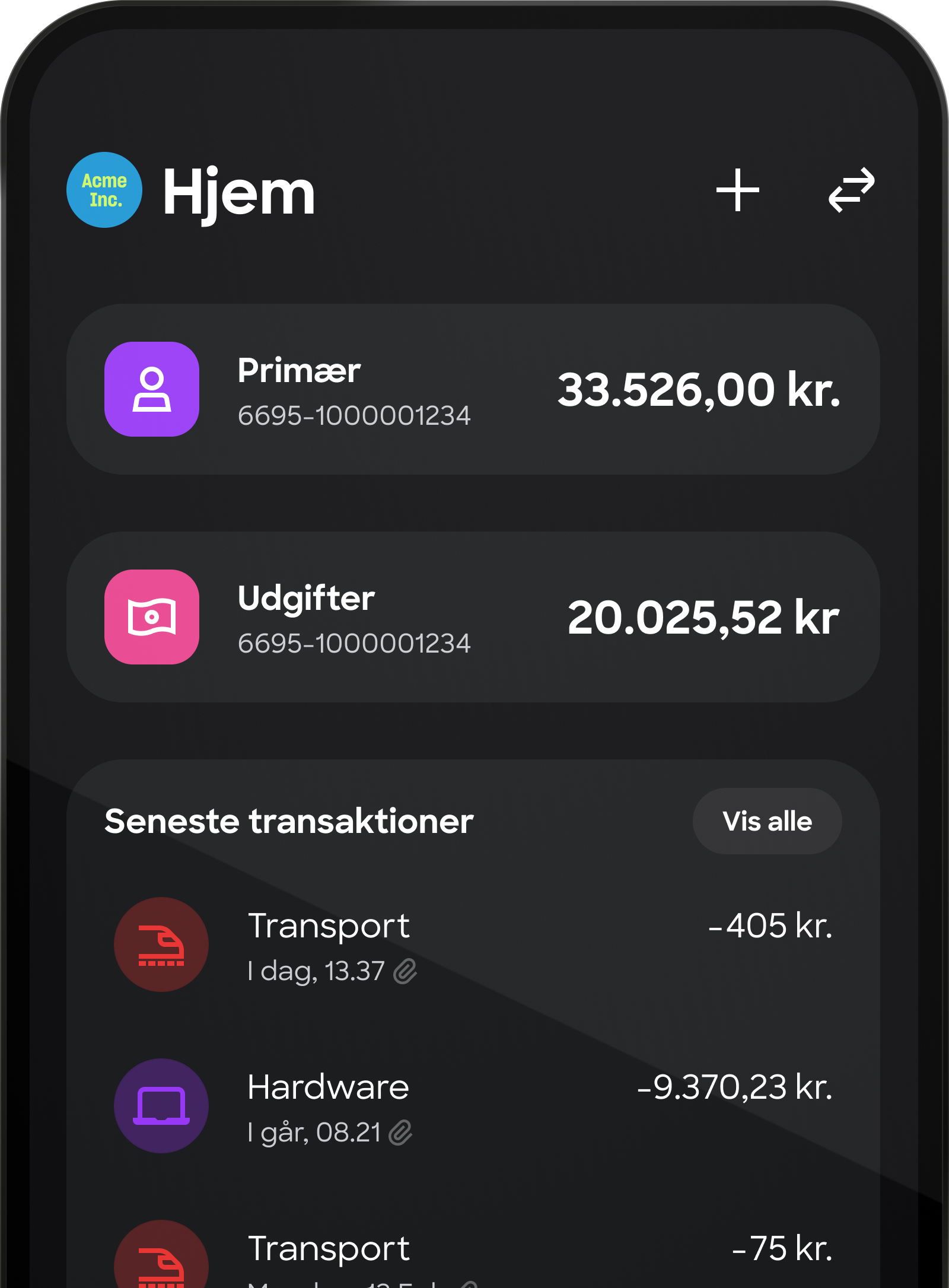Open the transfer arrows icon

click(851, 190)
